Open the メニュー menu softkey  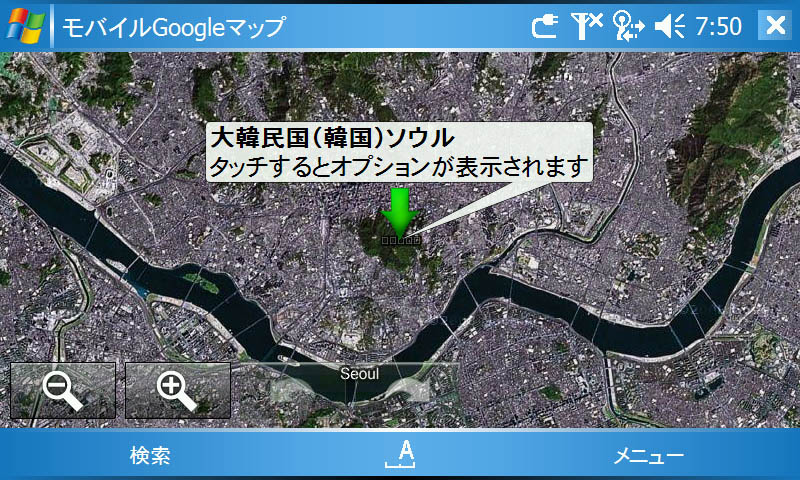point(648,456)
